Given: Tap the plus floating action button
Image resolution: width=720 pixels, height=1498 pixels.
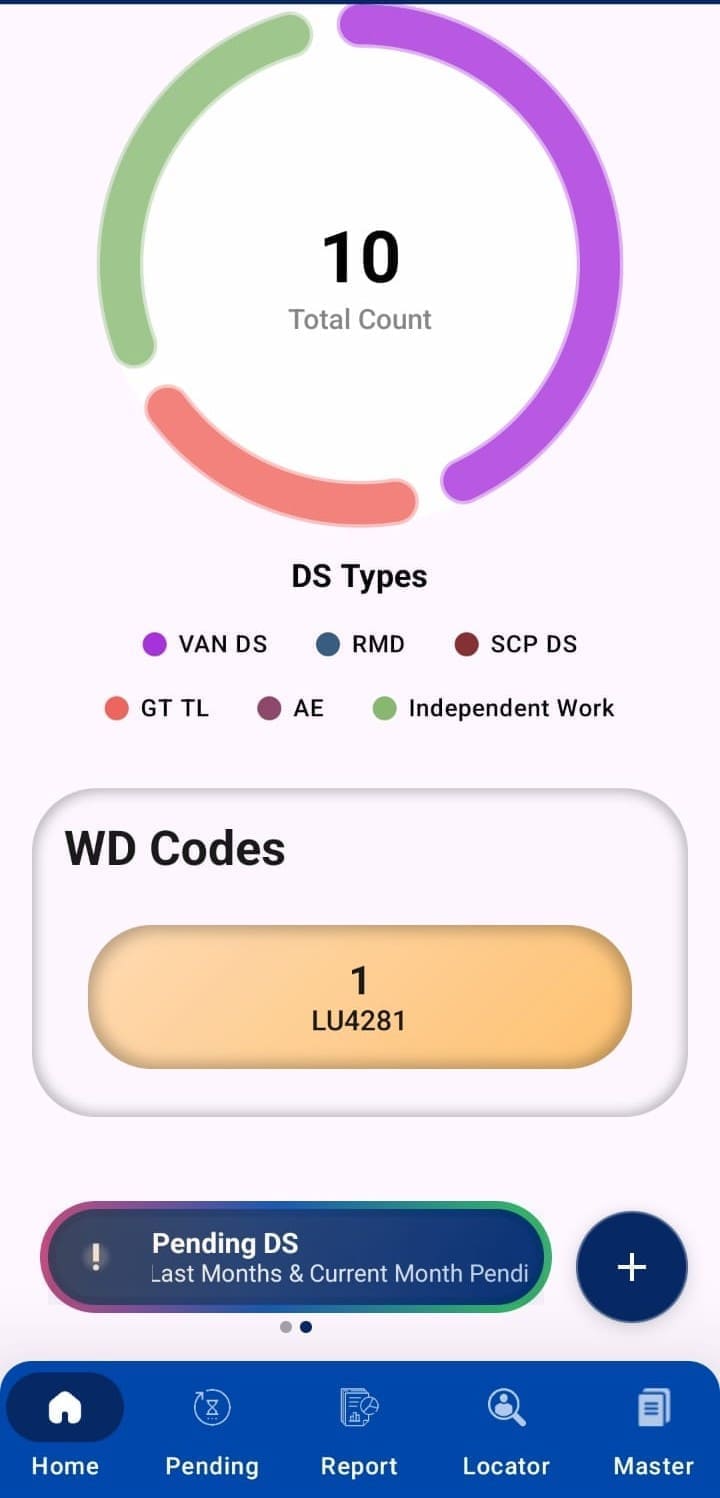Looking at the screenshot, I should (632, 1267).
